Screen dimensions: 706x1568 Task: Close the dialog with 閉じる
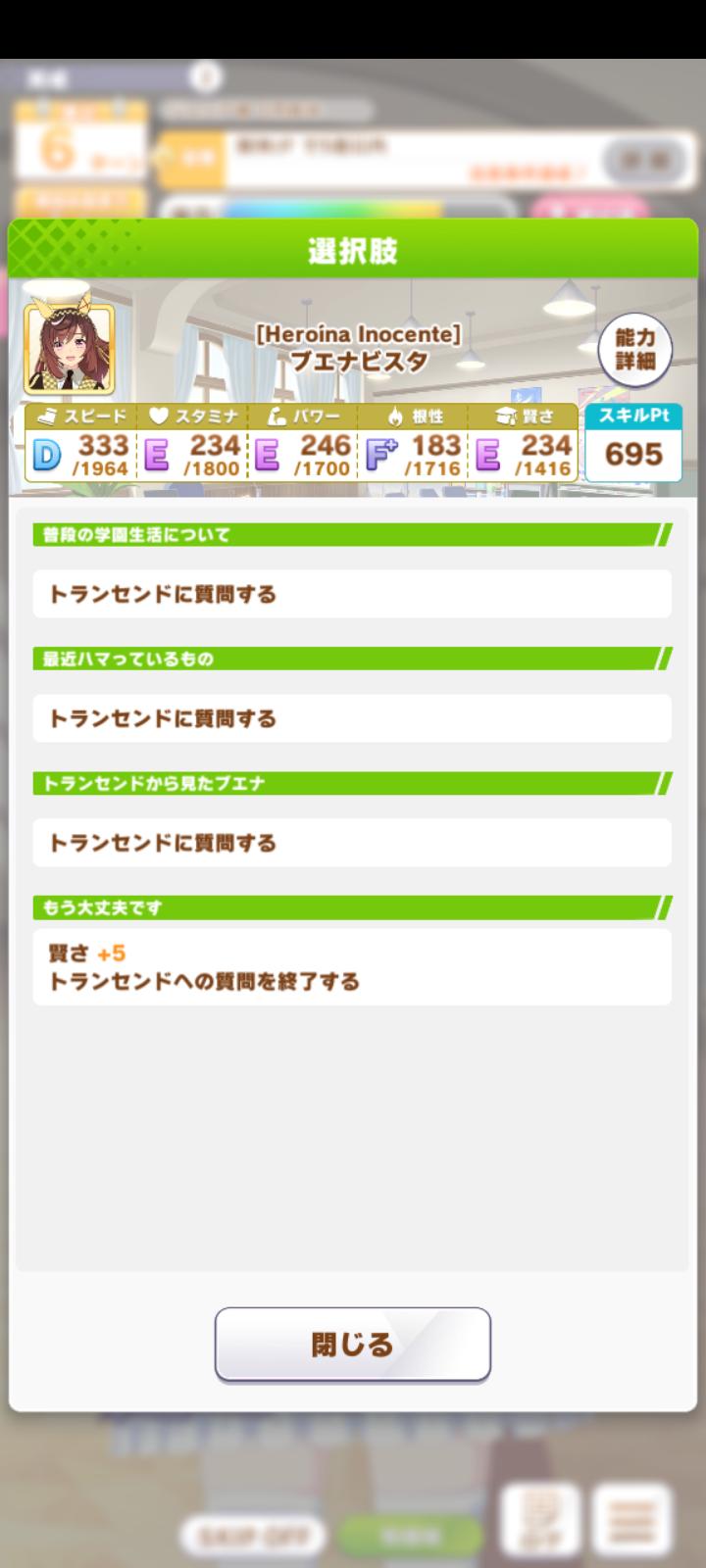tap(352, 1345)
